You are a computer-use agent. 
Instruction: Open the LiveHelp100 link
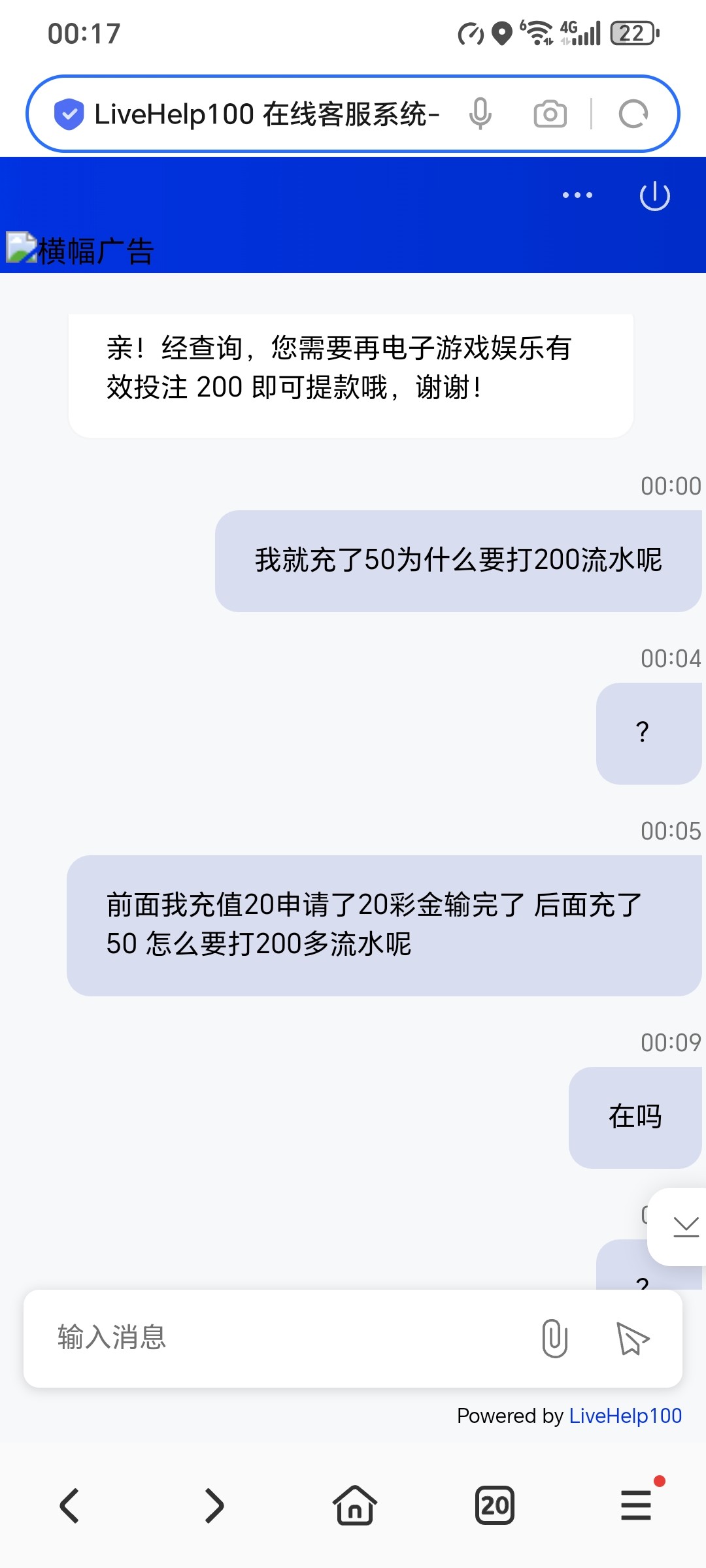pyautogui.click(x=625, y=1416)
